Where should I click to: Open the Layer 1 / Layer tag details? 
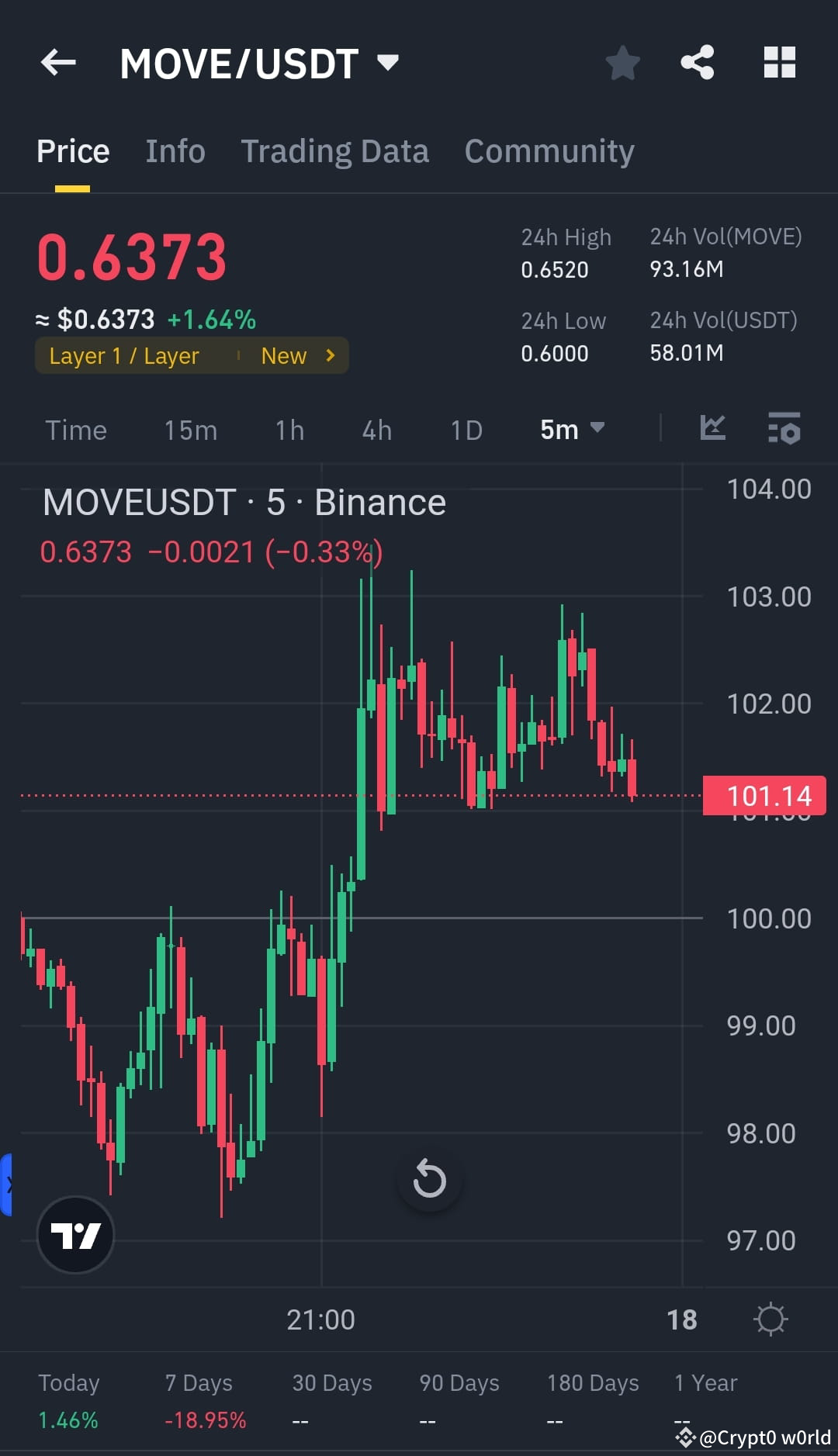click(124, 355)
